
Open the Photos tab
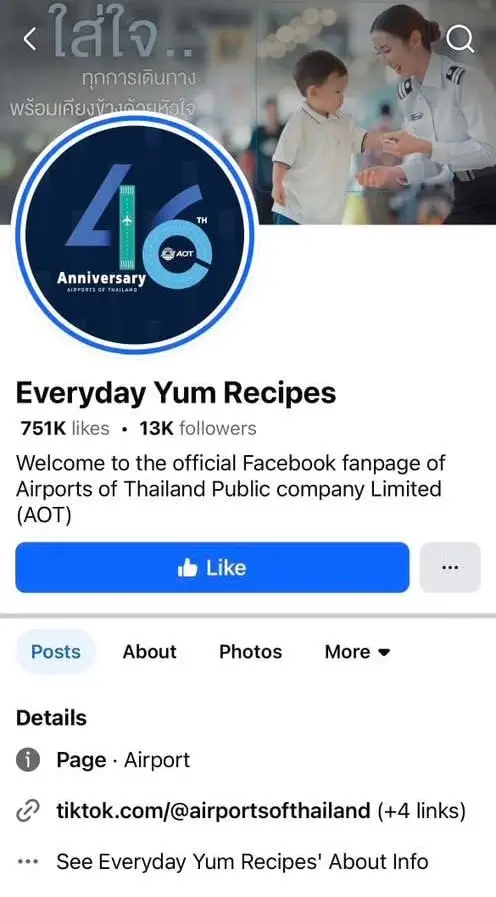click(x=251, y=652)
